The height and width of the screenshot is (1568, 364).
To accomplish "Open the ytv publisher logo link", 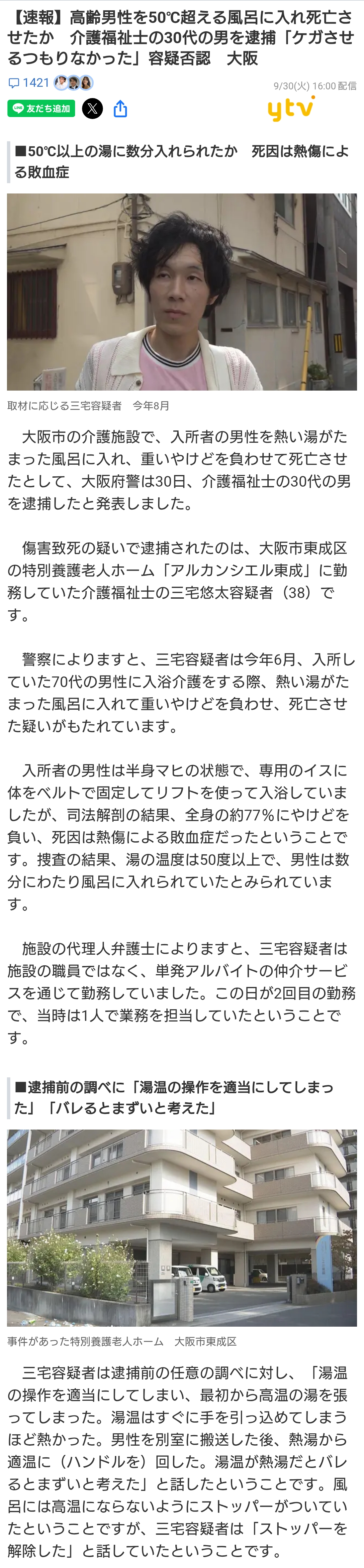I will [291, 109].
